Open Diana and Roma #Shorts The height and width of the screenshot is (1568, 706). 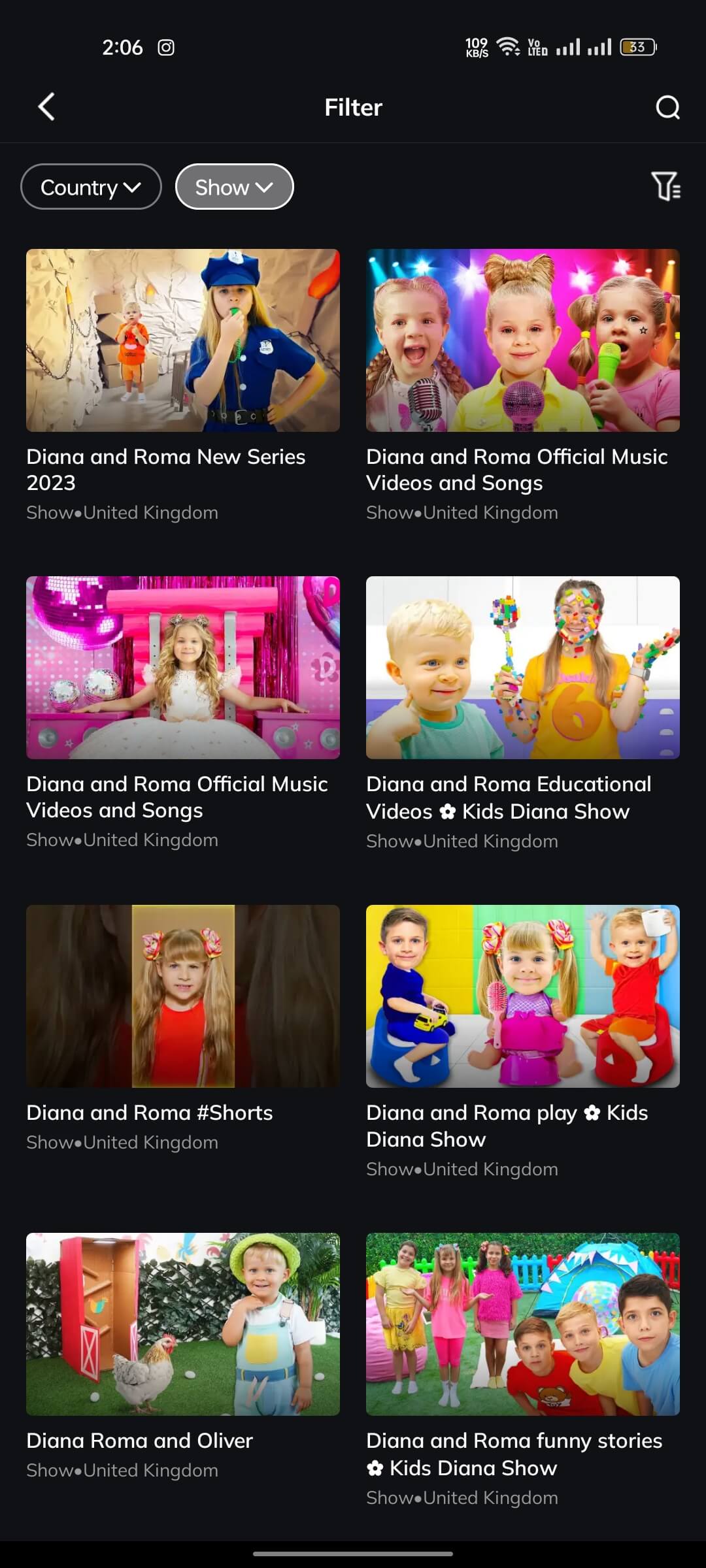click(183, 996)
